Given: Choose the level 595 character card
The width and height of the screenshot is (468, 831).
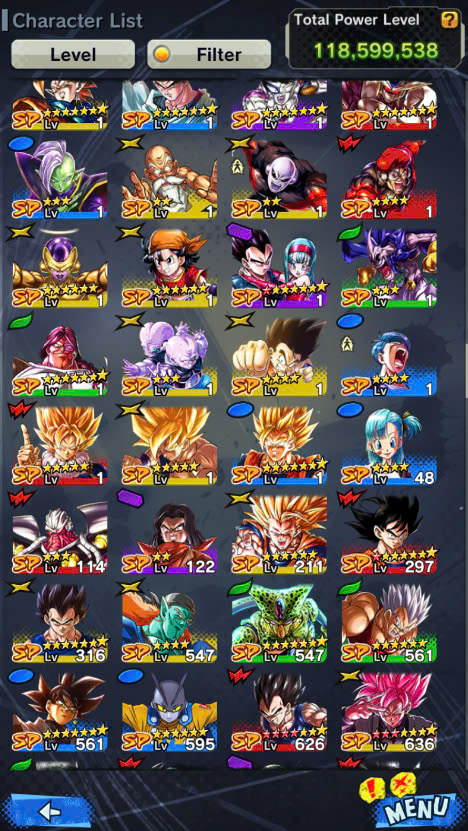Looking at the screenshot, I should [x=170, y=713].
